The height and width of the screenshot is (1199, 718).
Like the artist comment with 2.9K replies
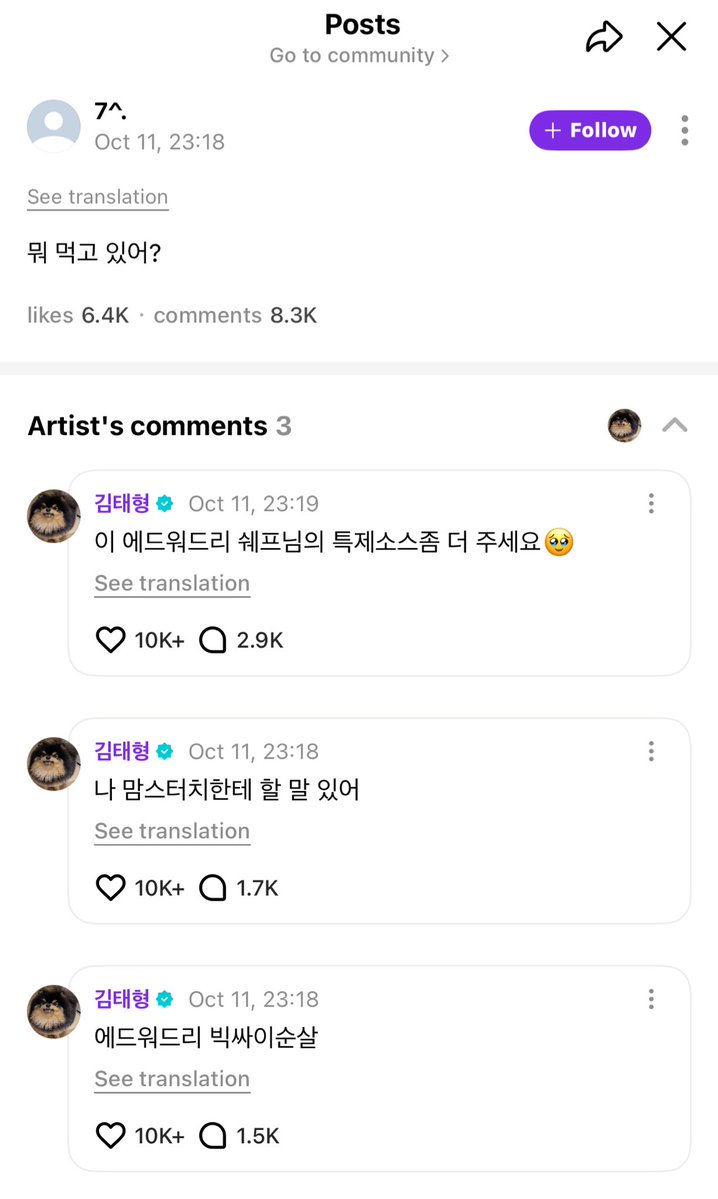pyautogui.click(x=111, y=640)
